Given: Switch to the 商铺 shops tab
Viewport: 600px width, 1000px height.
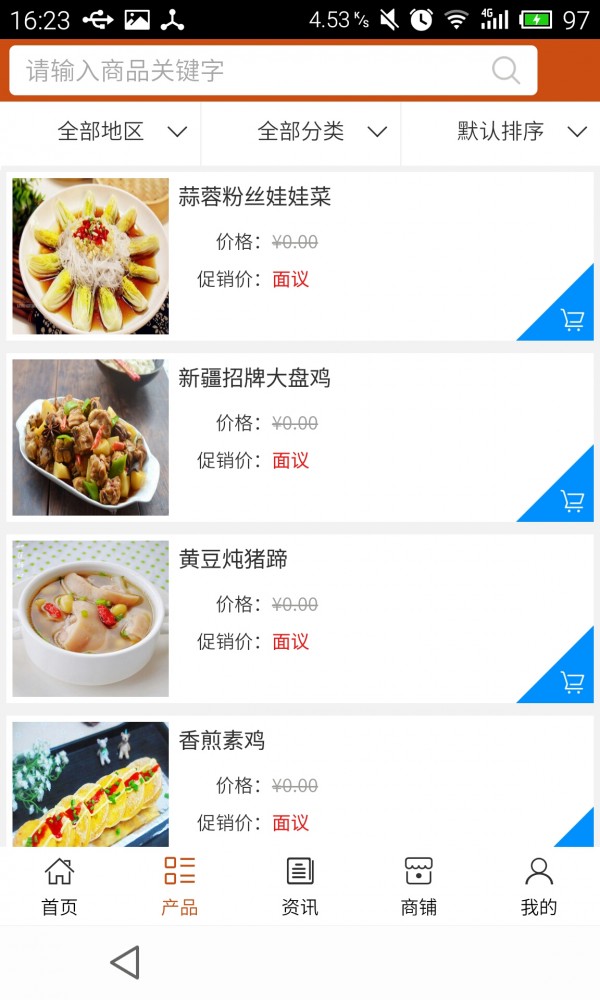Looking at the screenshot, I should point(419,886).
